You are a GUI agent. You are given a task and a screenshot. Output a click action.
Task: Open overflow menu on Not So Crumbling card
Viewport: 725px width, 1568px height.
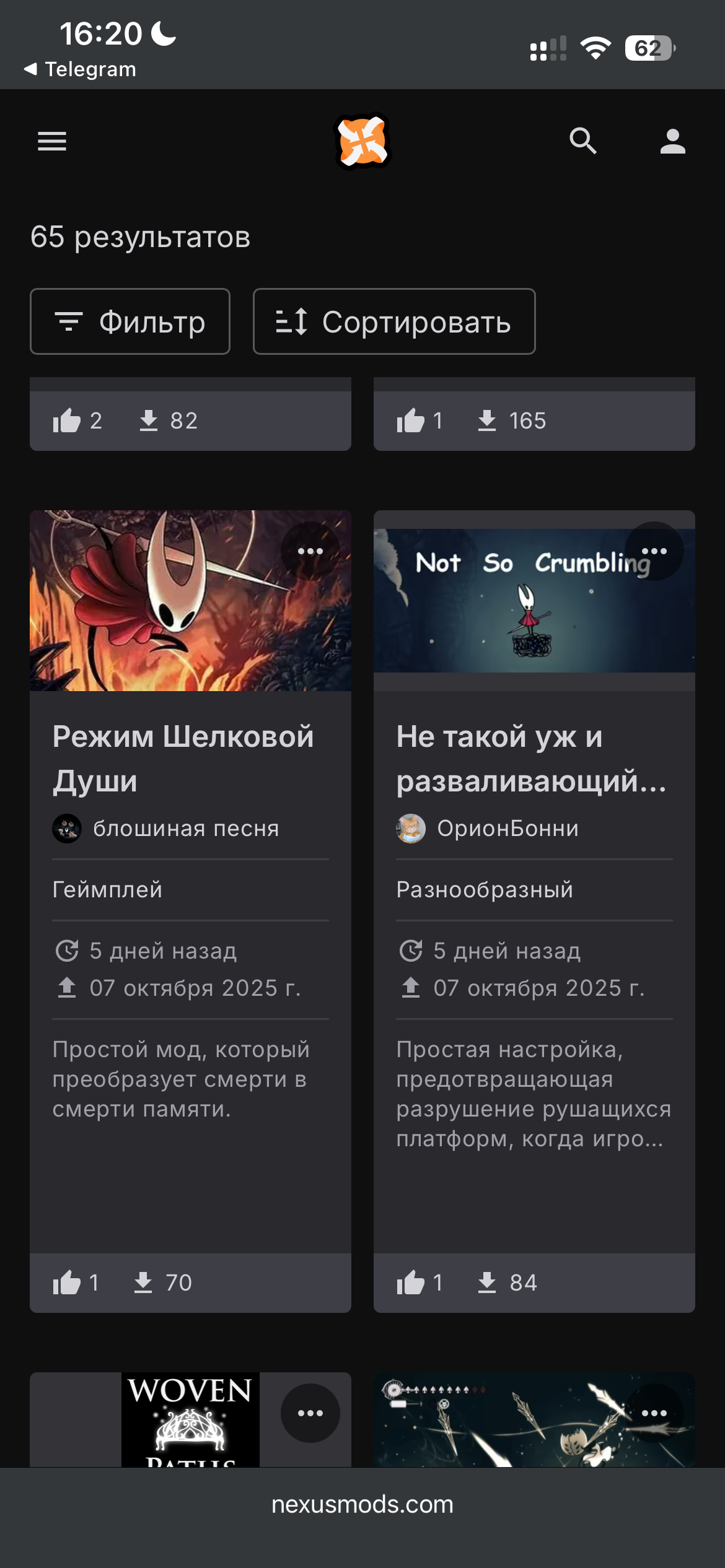654,551
